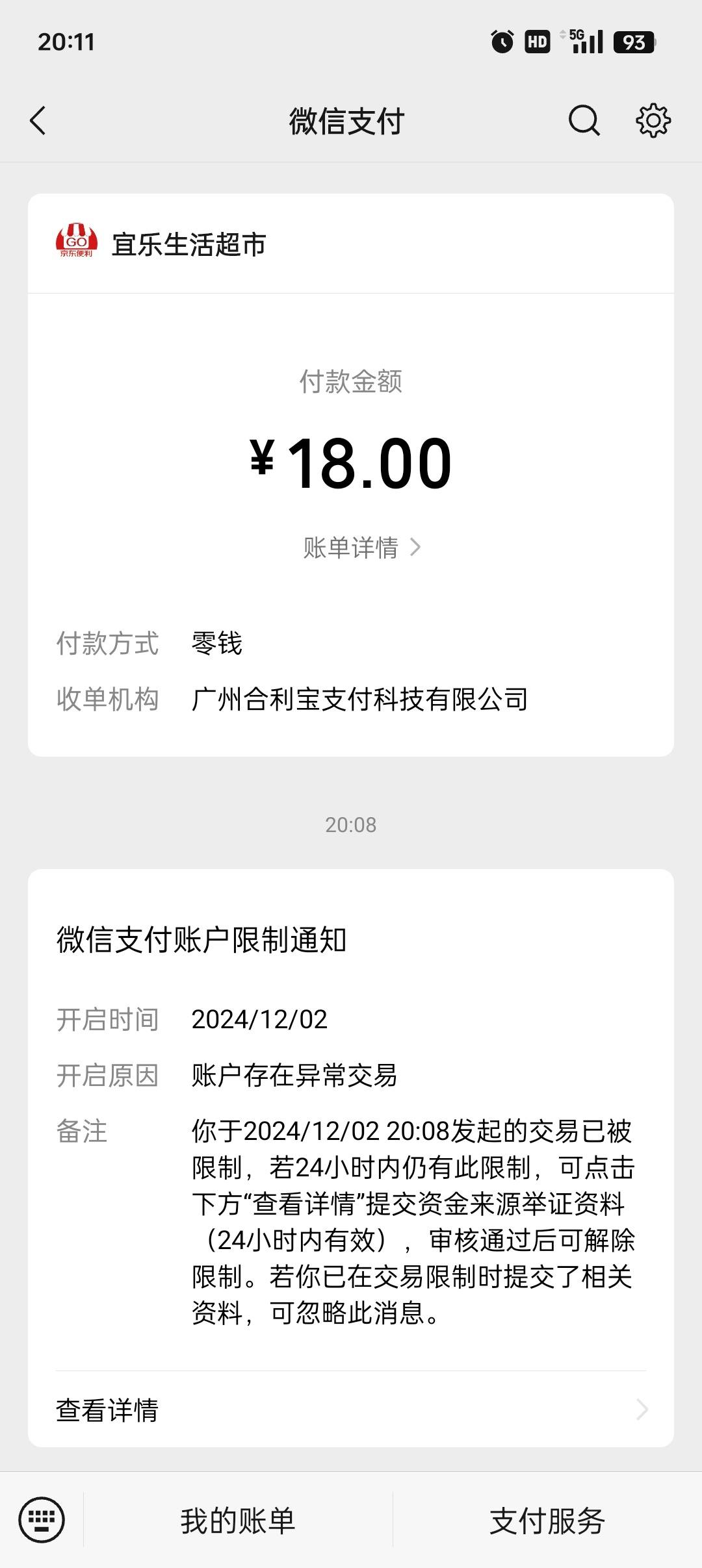Go back using the top-left arrow
The width and height of the screenshot is (702, 1568).
[x=38, y=121]
